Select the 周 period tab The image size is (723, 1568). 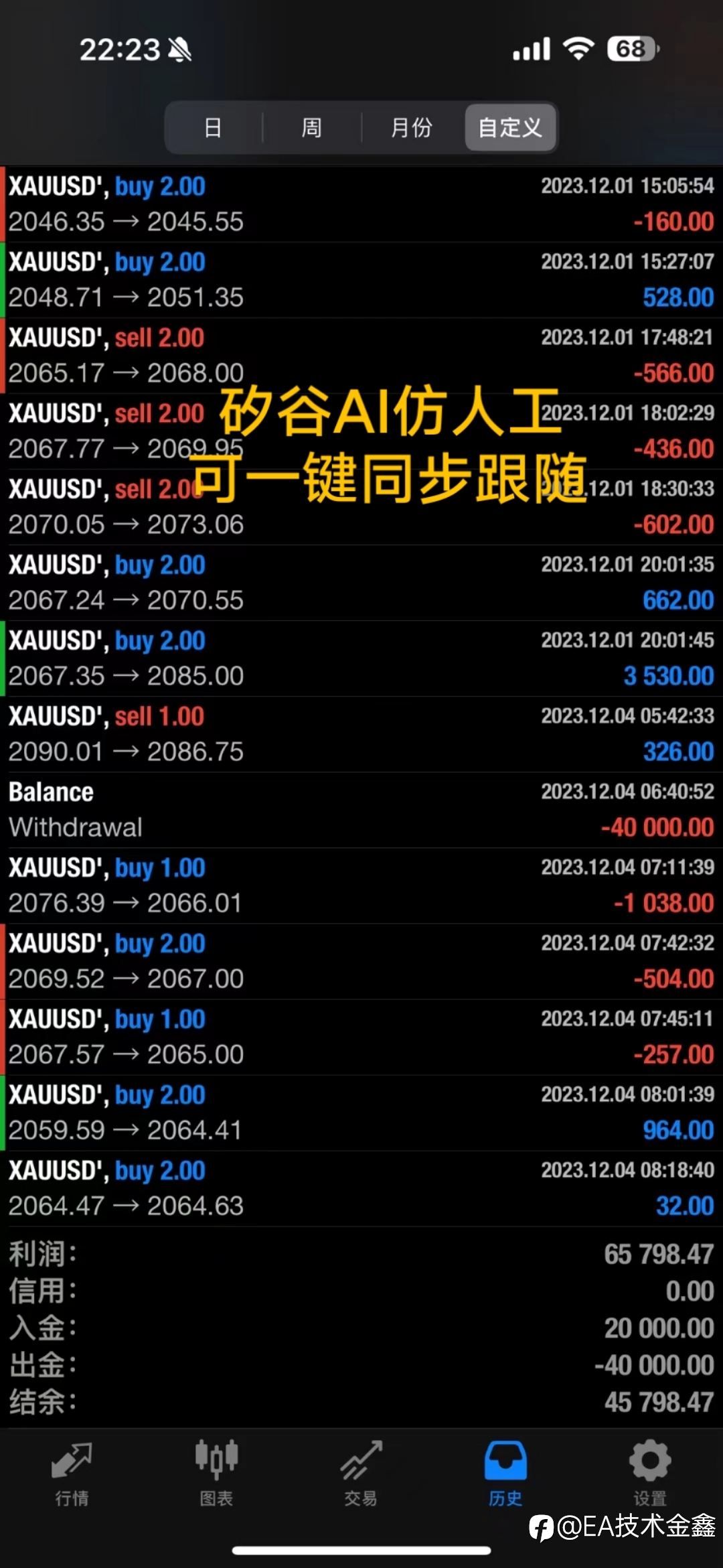311,127
